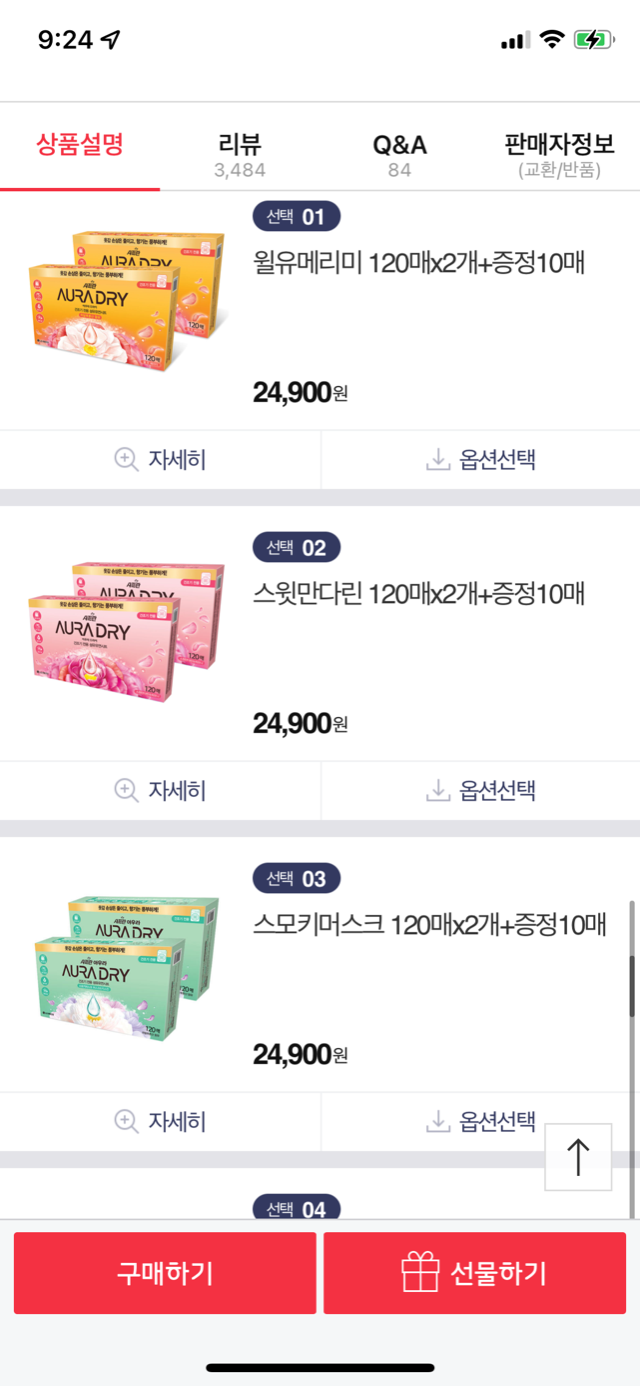Viewport: 640px width, 1386px height.
Task: View 자세히 for 스윗만다린 option
Action: (160, 791)
